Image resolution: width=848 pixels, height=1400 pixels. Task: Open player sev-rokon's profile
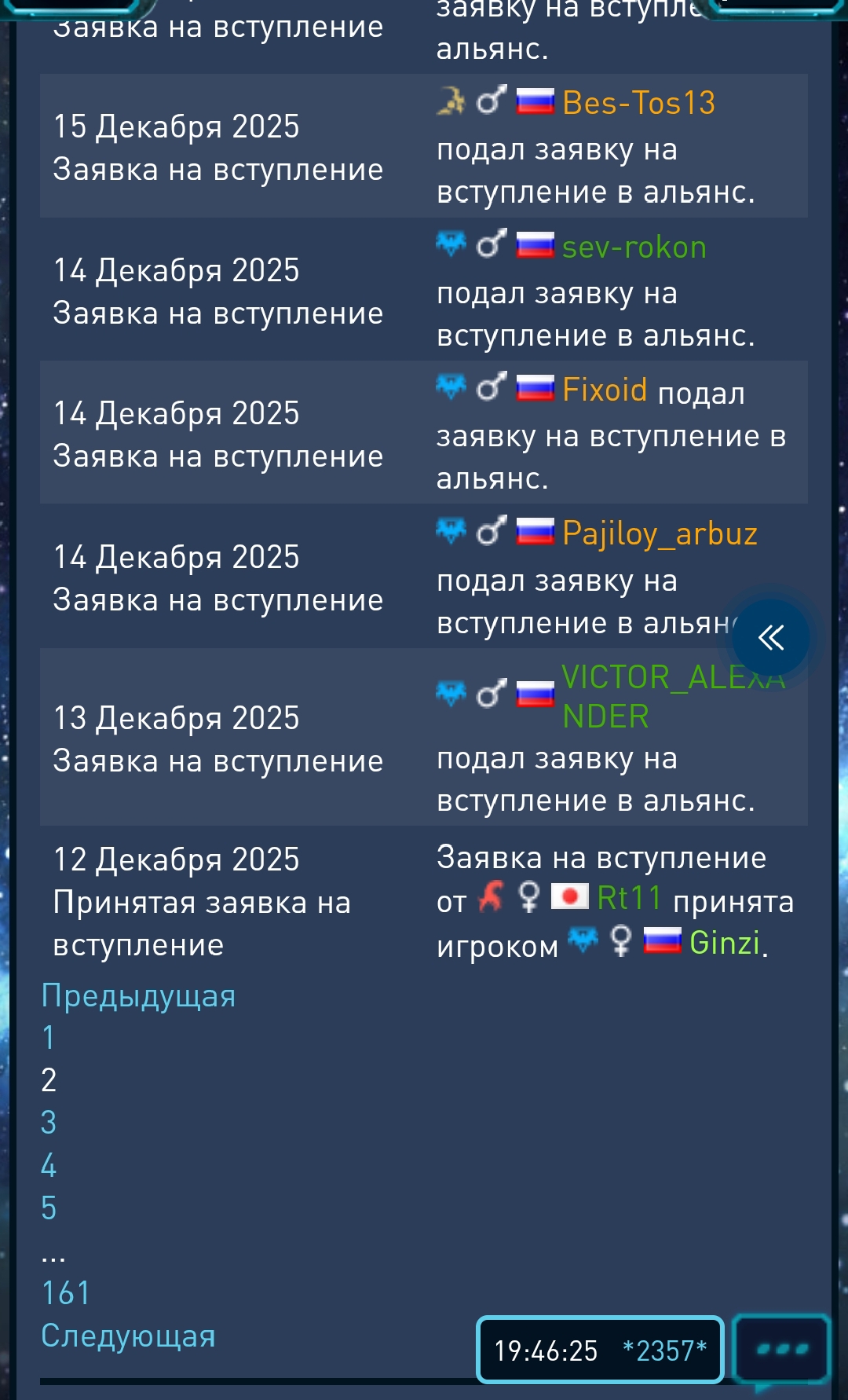(634, 247)
